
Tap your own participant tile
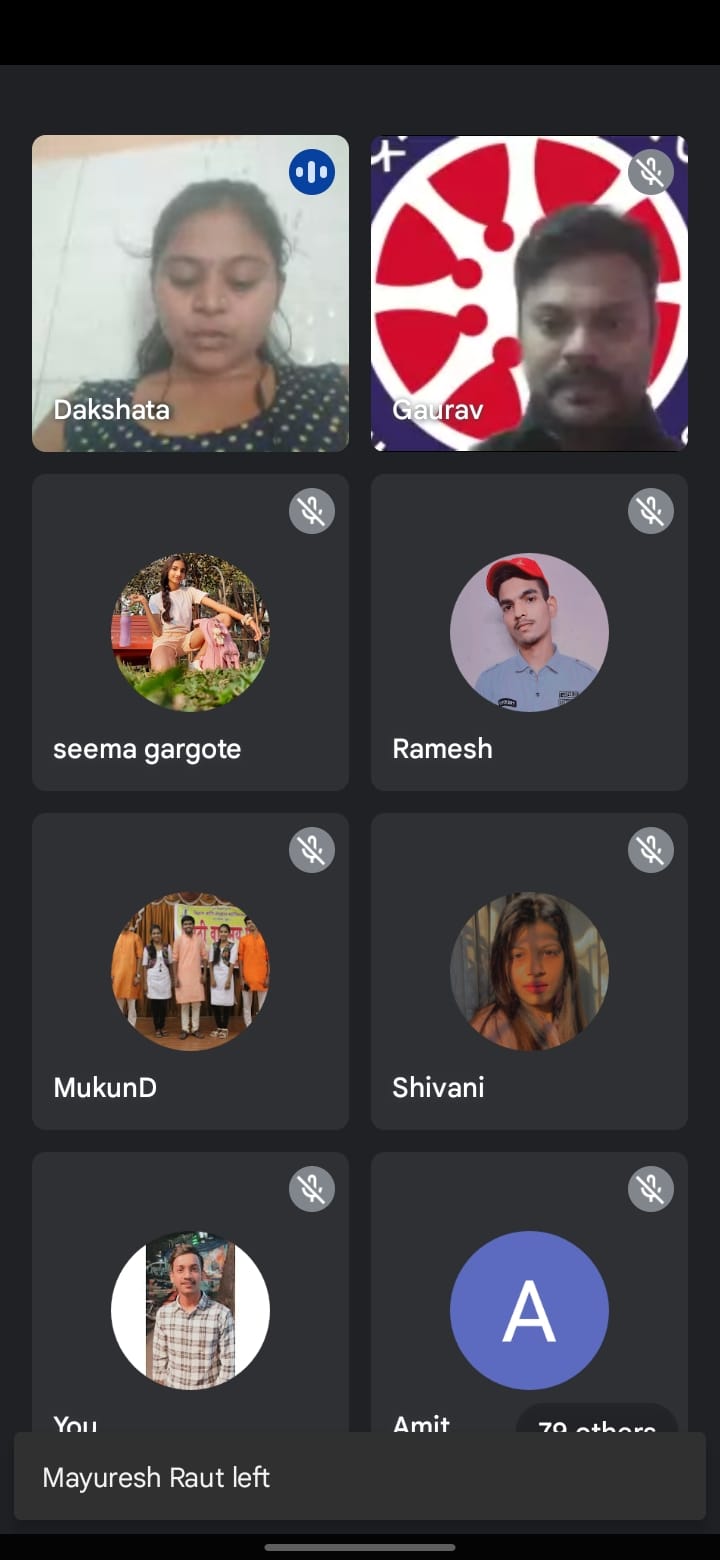pos(190,1300)
